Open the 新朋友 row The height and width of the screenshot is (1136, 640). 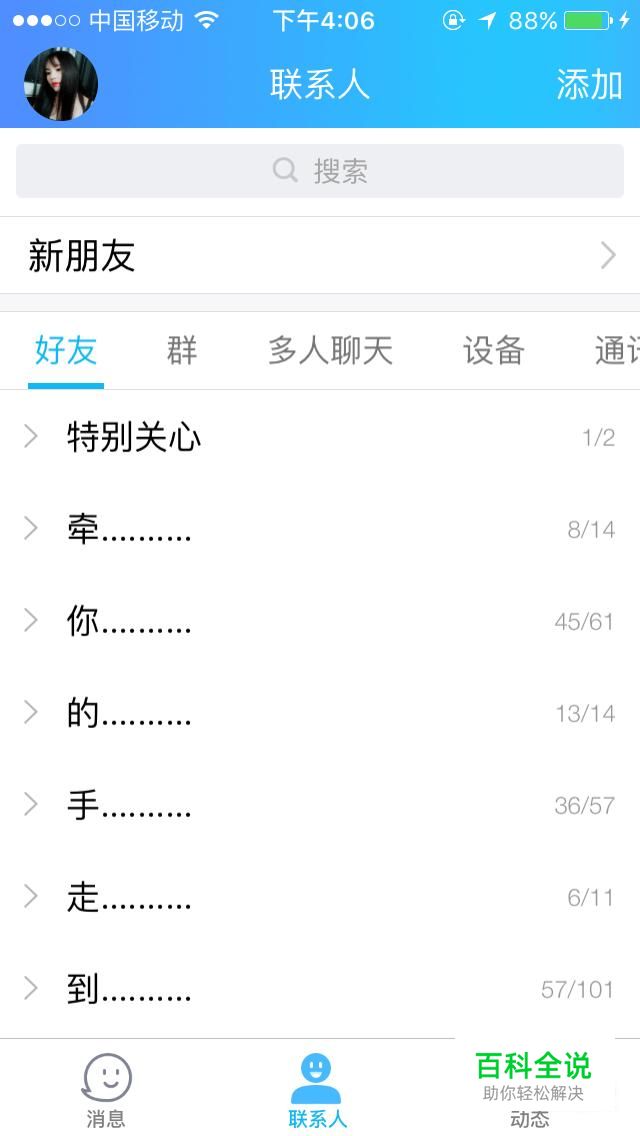coord(320,256)
